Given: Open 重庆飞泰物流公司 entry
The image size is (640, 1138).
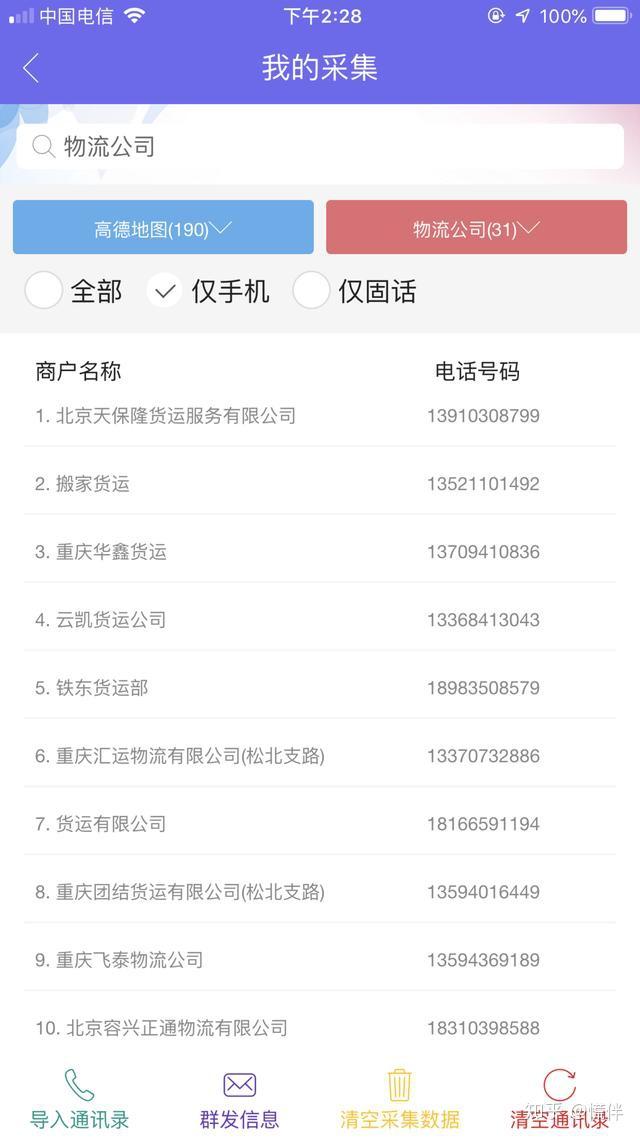Looking at the screenshot, I should coord(320,959).
